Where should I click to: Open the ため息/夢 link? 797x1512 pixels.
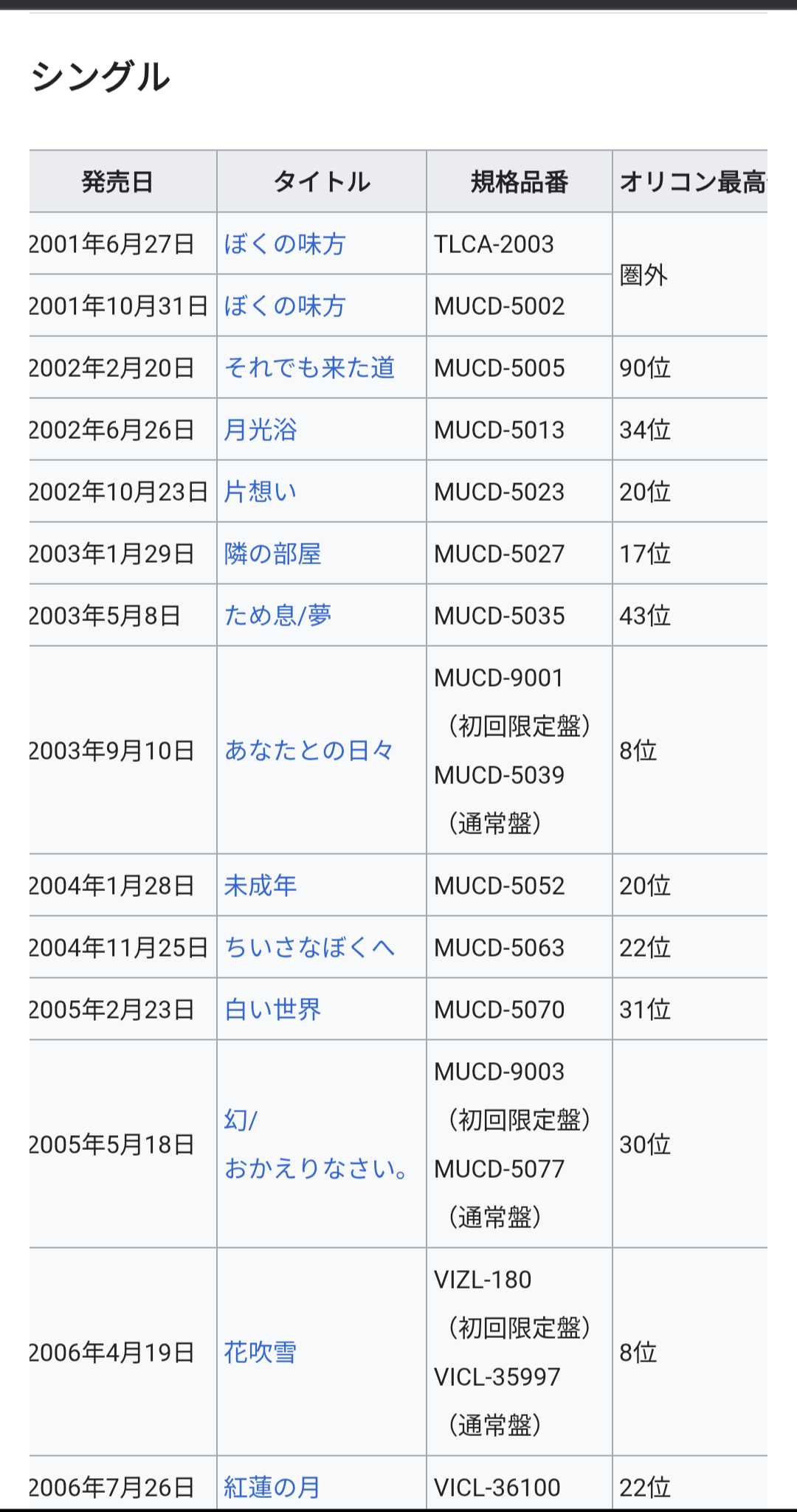click(277, 616)
